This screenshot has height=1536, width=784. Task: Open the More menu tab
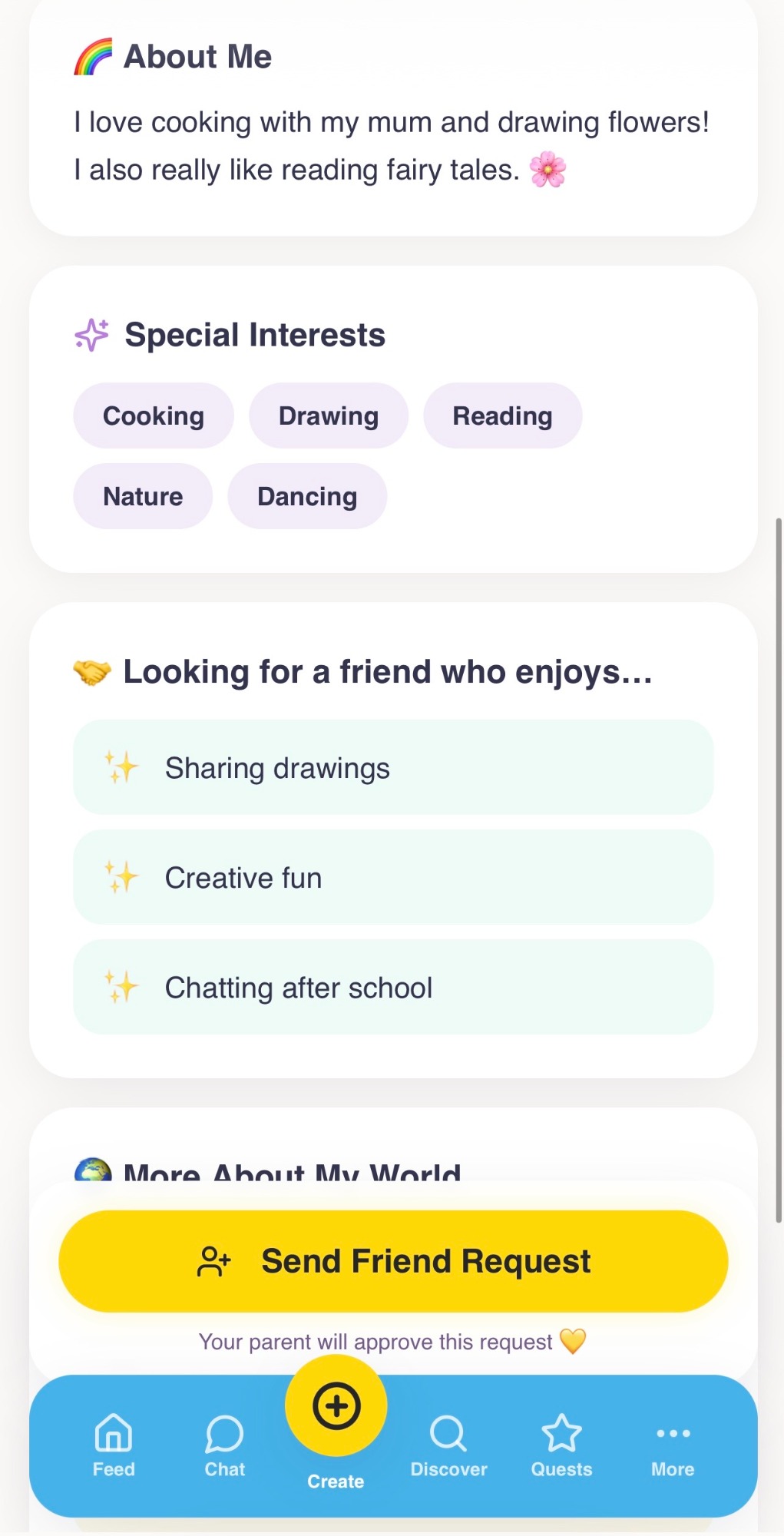[x=673, y=1445]
